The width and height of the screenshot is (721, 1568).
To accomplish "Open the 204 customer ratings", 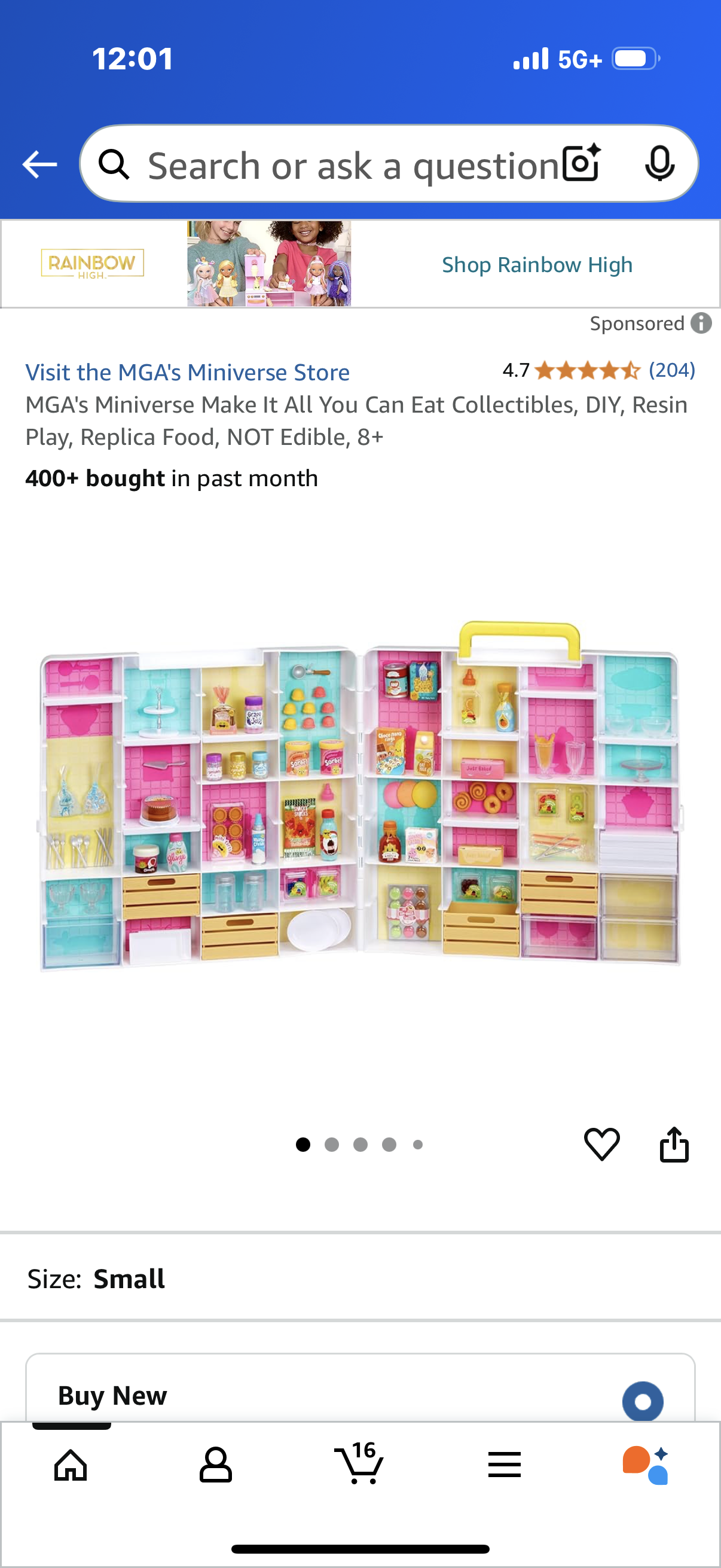I will click(x=671, y=370).
